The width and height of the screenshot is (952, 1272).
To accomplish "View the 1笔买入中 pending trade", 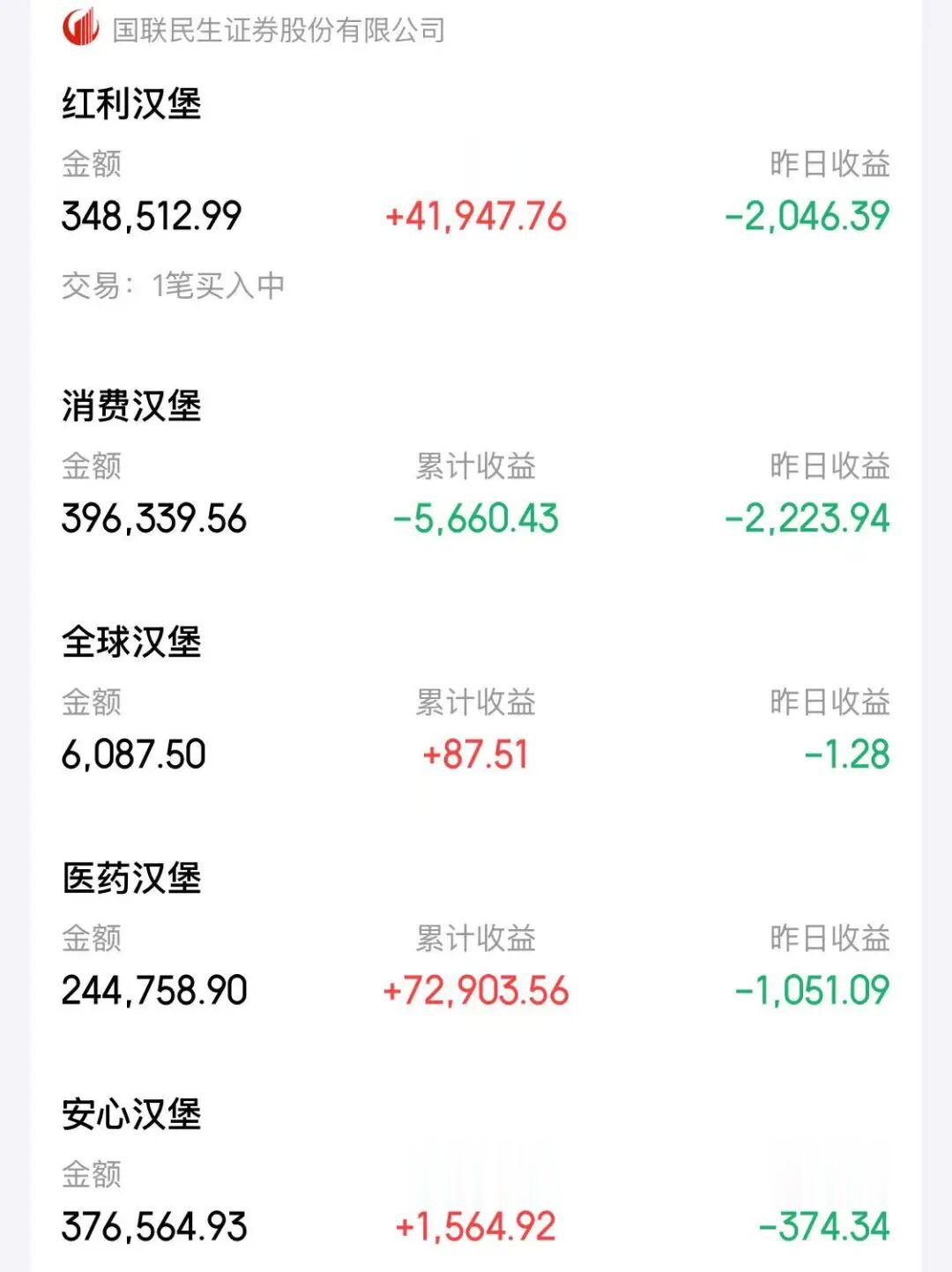I will (174, 286).
